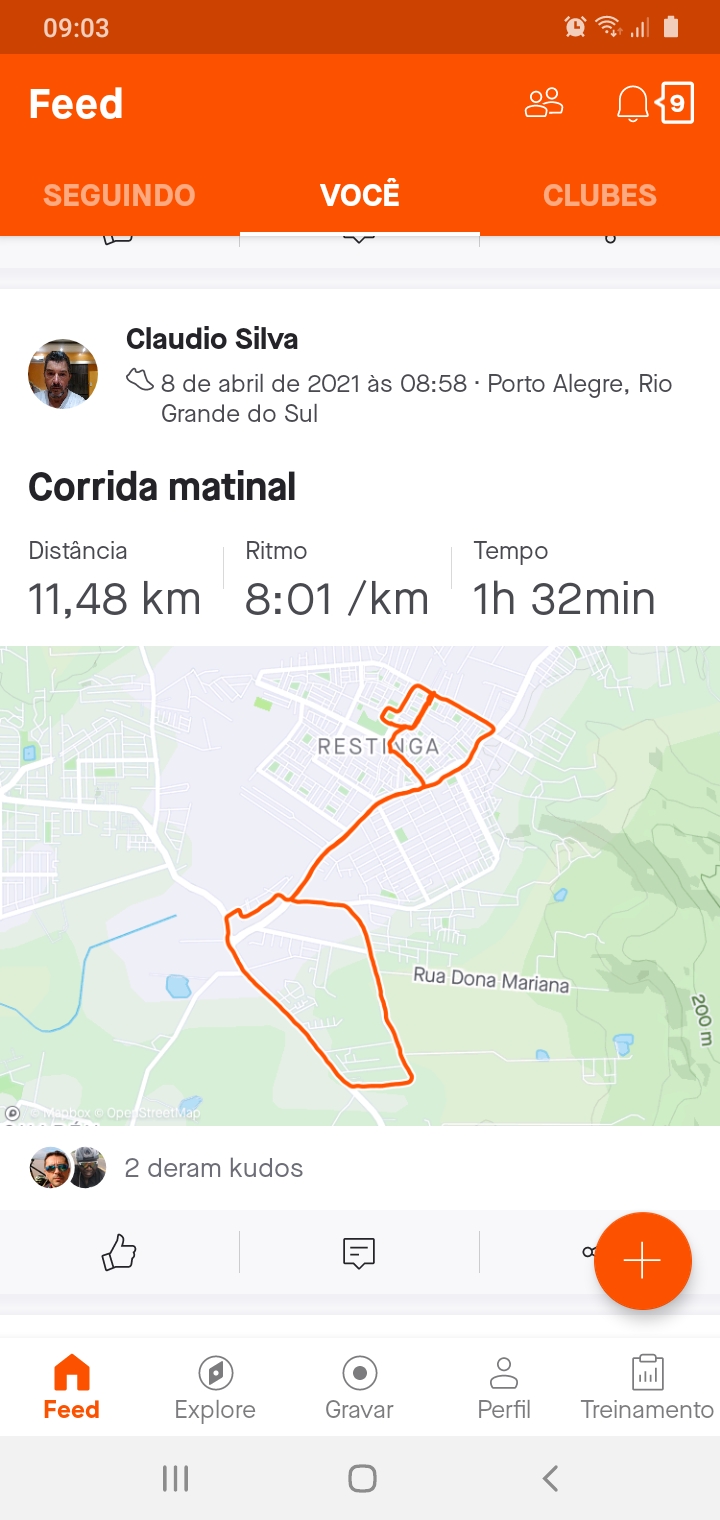Switch to the Seguindo tab

119,194
